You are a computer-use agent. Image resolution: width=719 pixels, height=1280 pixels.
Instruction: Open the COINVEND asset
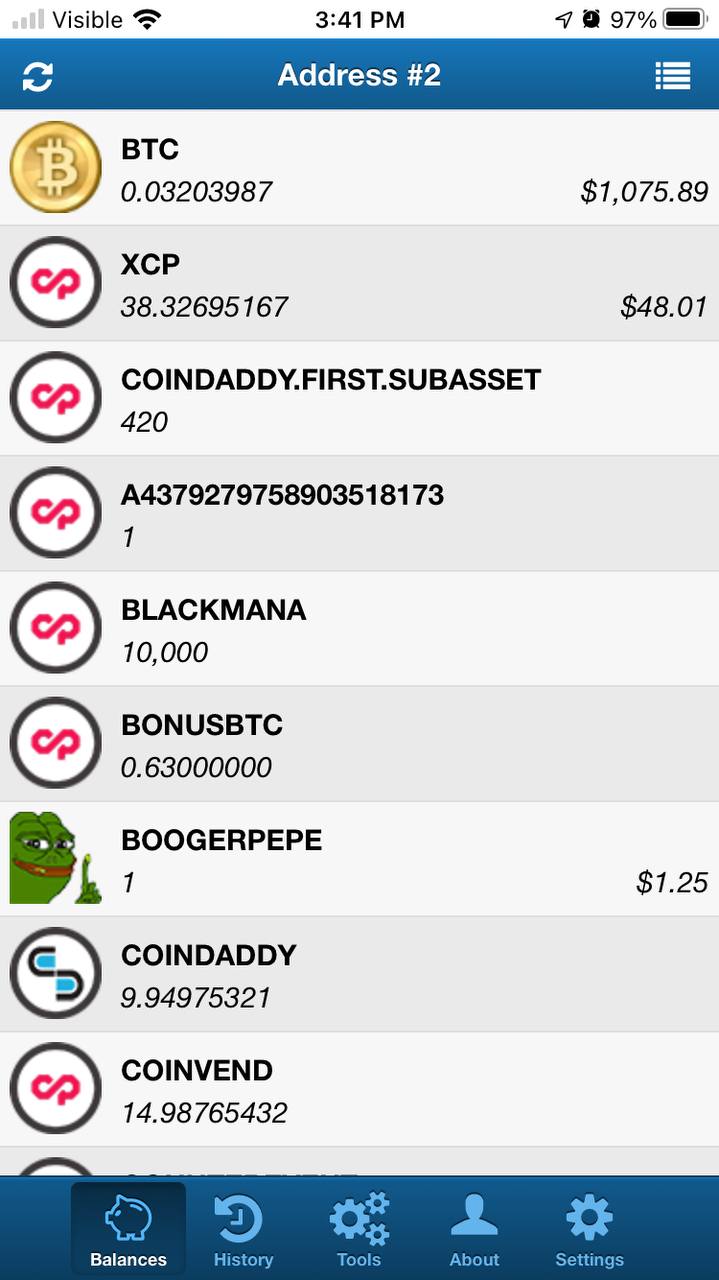click(x=359, y=1089)
